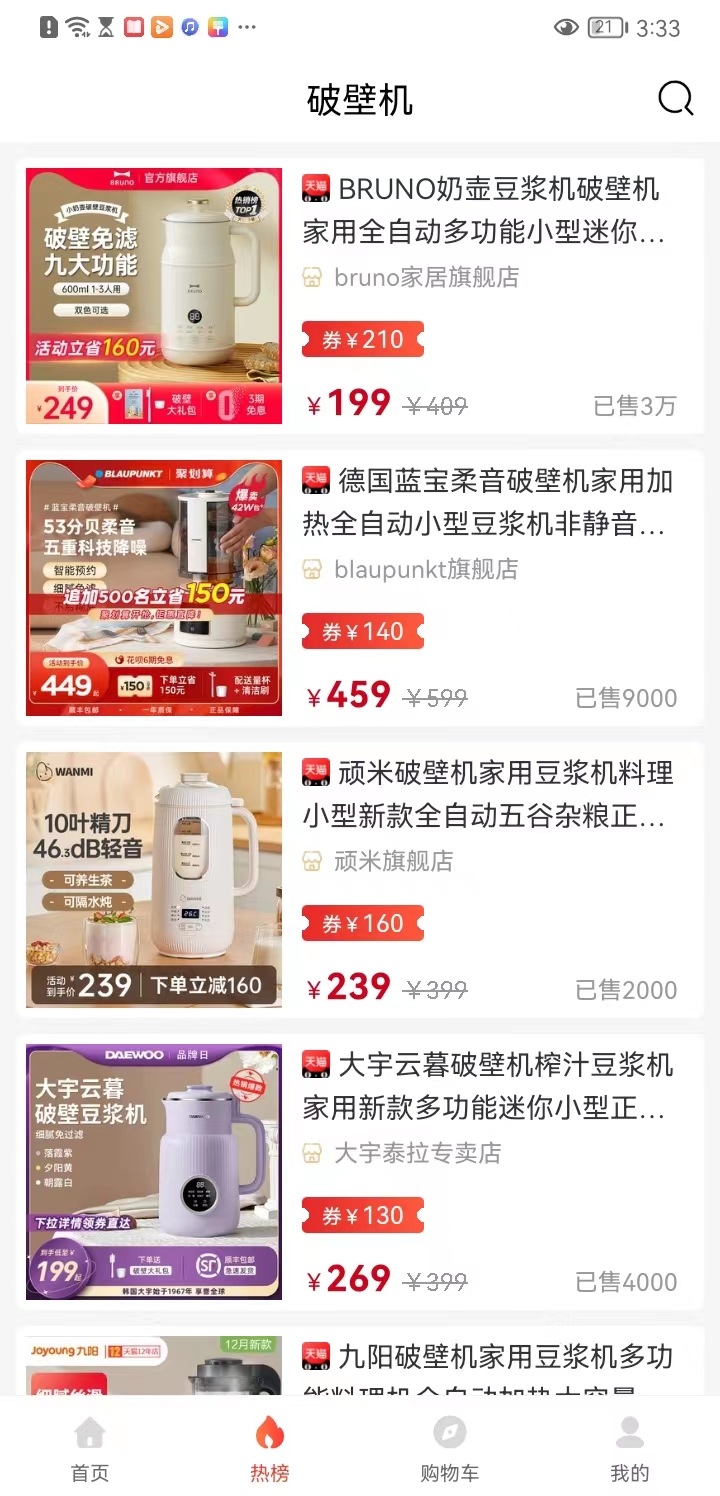
Task: Go to 大宇泰拉专卖店 store page
Action: point(417,1153)
